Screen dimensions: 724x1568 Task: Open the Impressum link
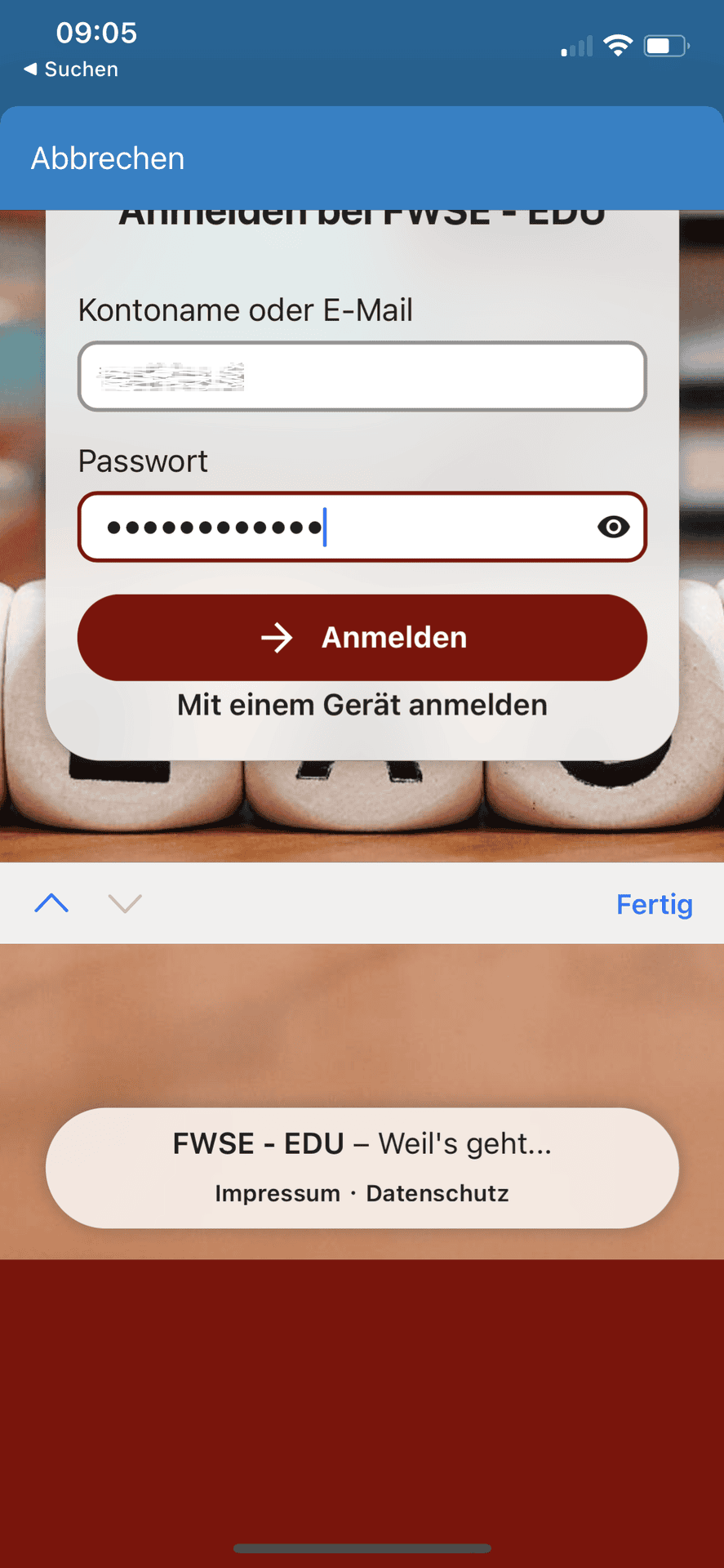(278, 1193)
